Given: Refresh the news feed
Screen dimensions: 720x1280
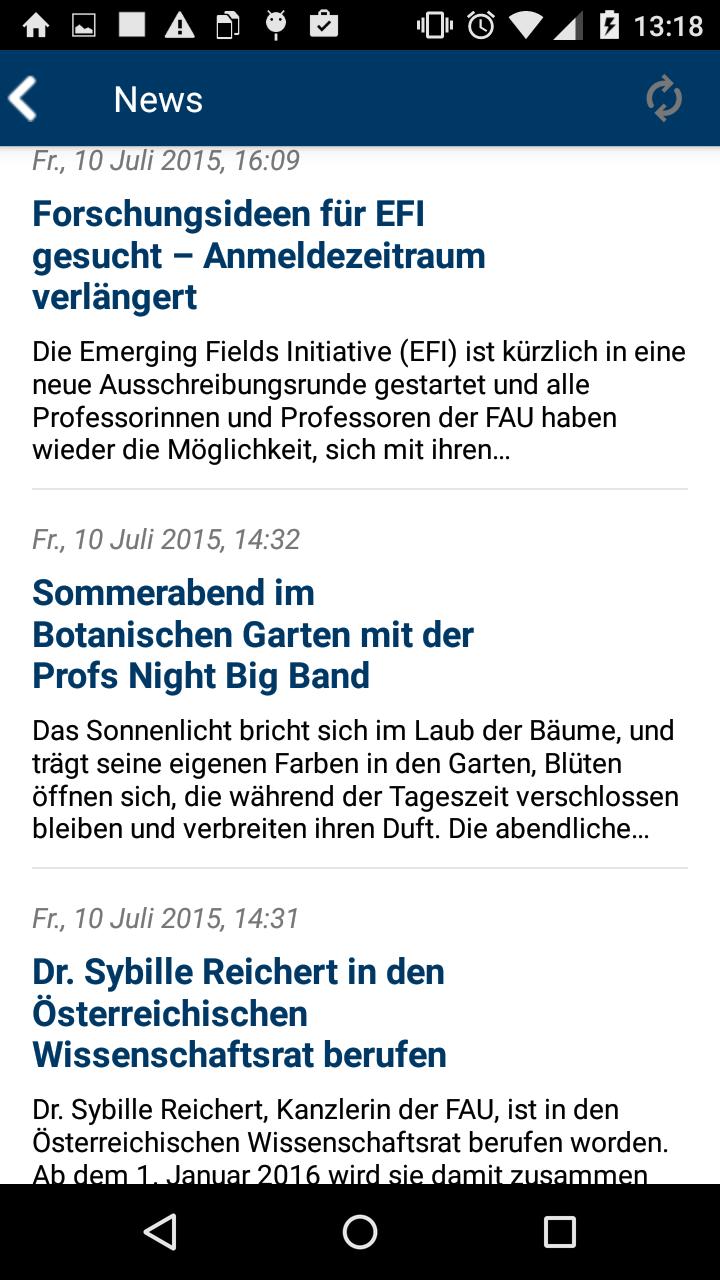Looking at the screenshot, I should coord(664,98).
